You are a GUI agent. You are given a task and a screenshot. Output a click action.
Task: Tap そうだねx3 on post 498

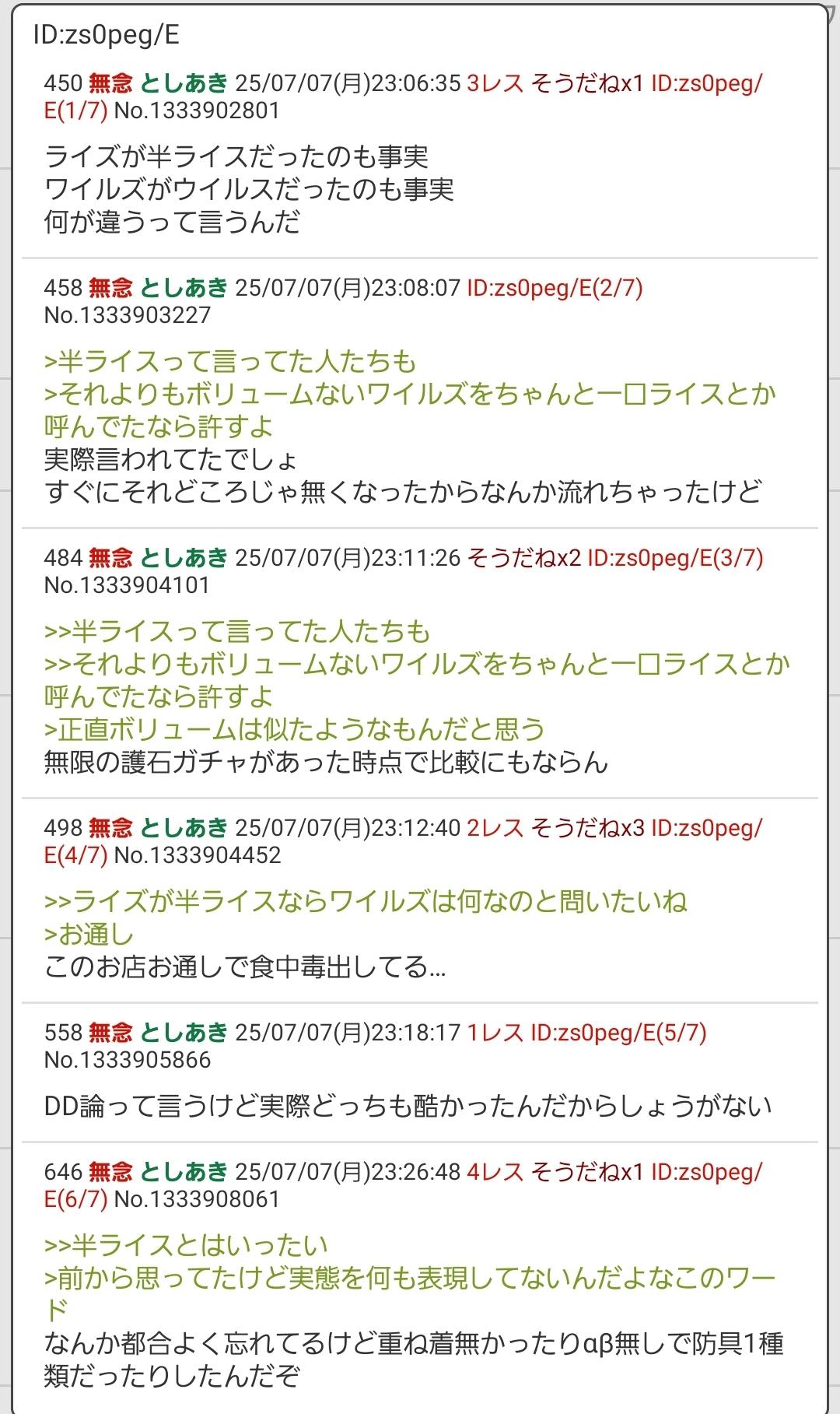(x=587, y=828)
